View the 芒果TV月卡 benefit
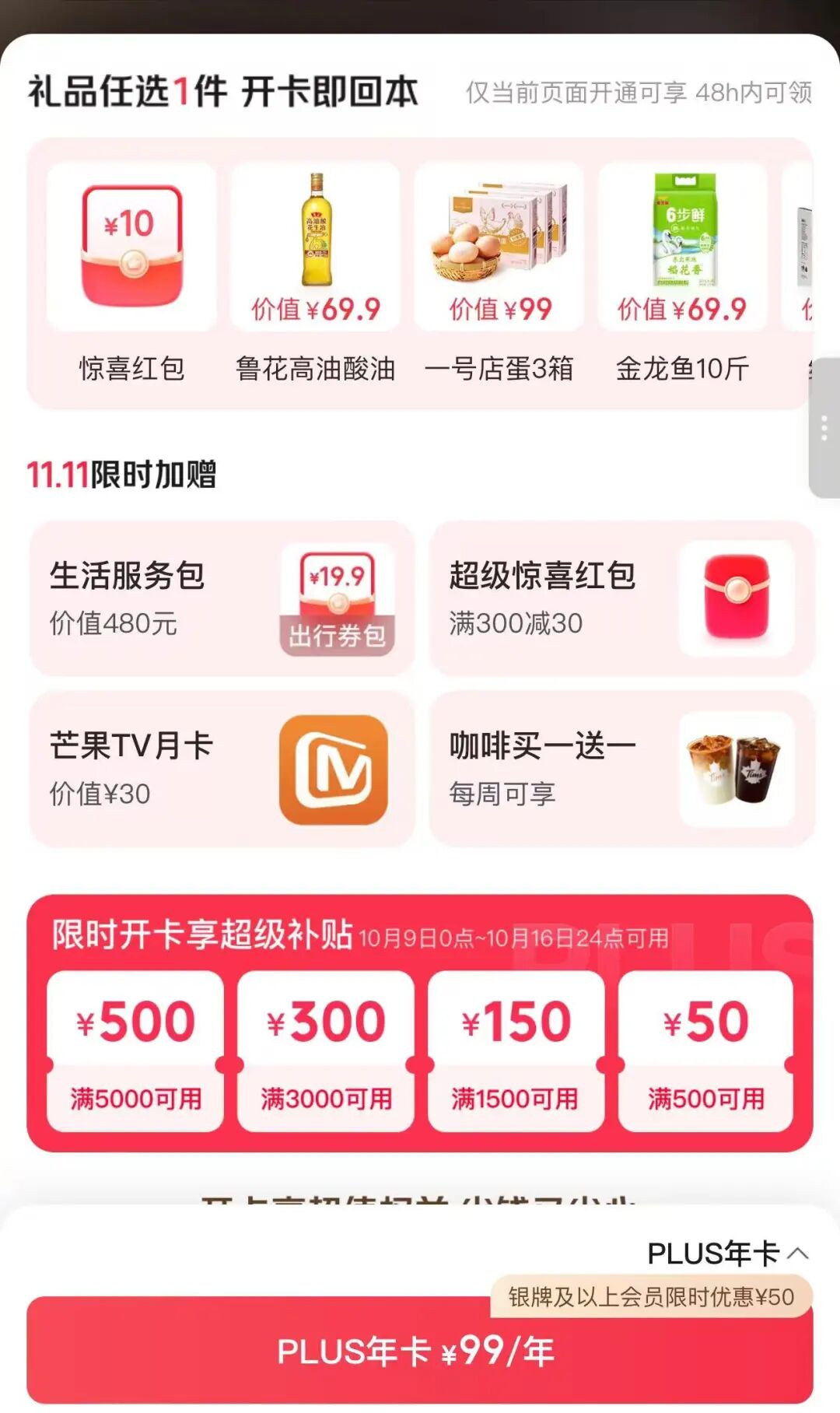The width and height of the screenshot is (840, 1413). point(222,769)
